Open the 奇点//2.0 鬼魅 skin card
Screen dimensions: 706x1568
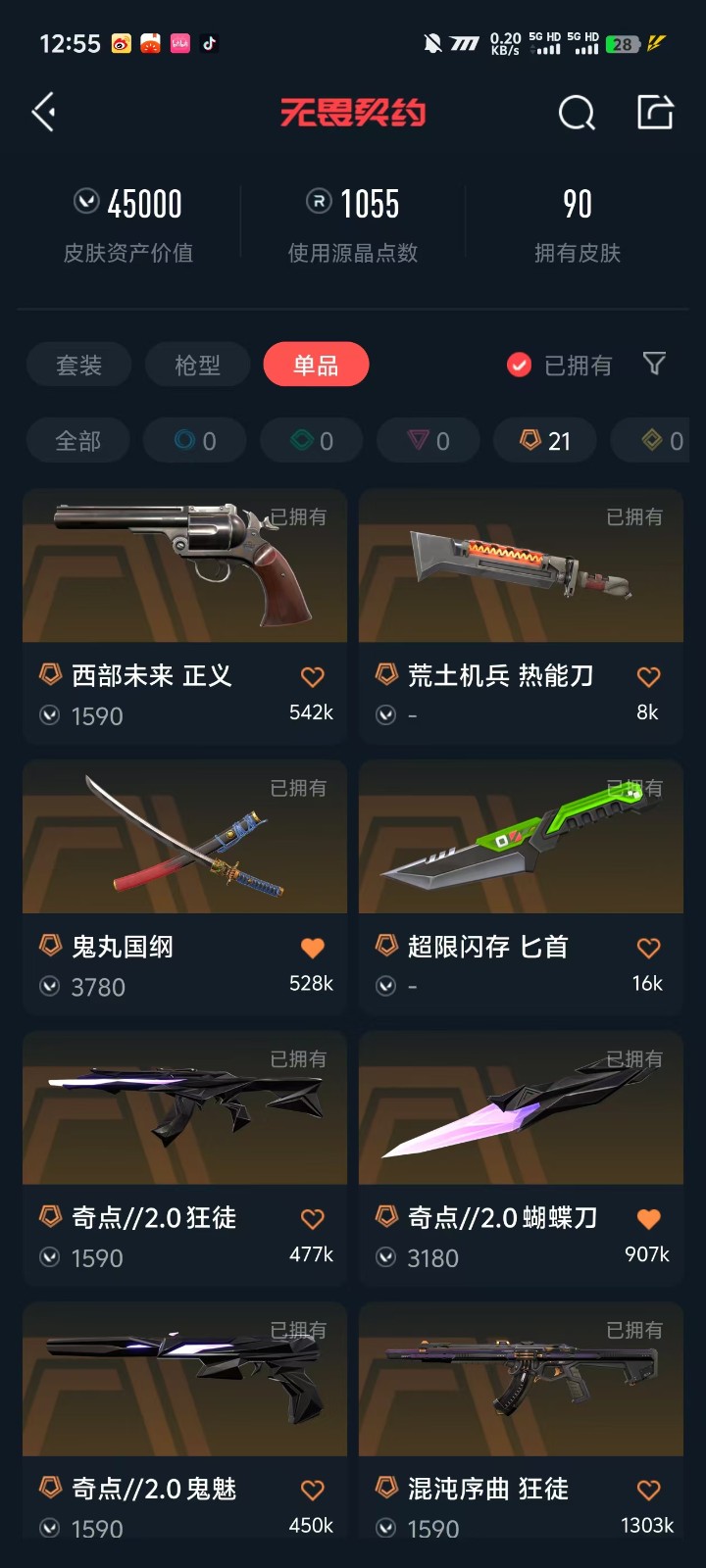[x=184, y=1382]
